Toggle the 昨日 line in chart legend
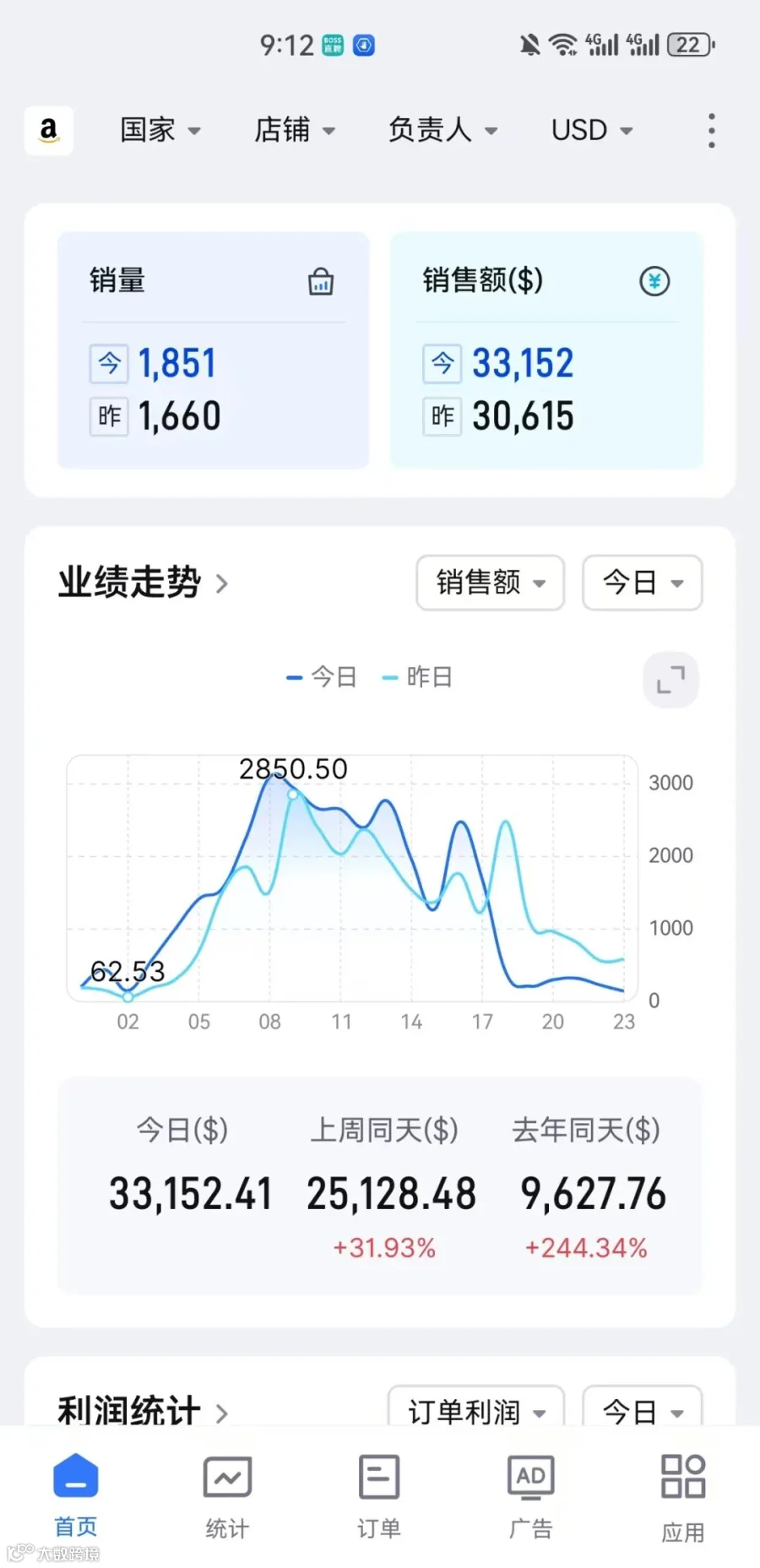Screen dimensions: 760x1568 click(x=418, y=677)
